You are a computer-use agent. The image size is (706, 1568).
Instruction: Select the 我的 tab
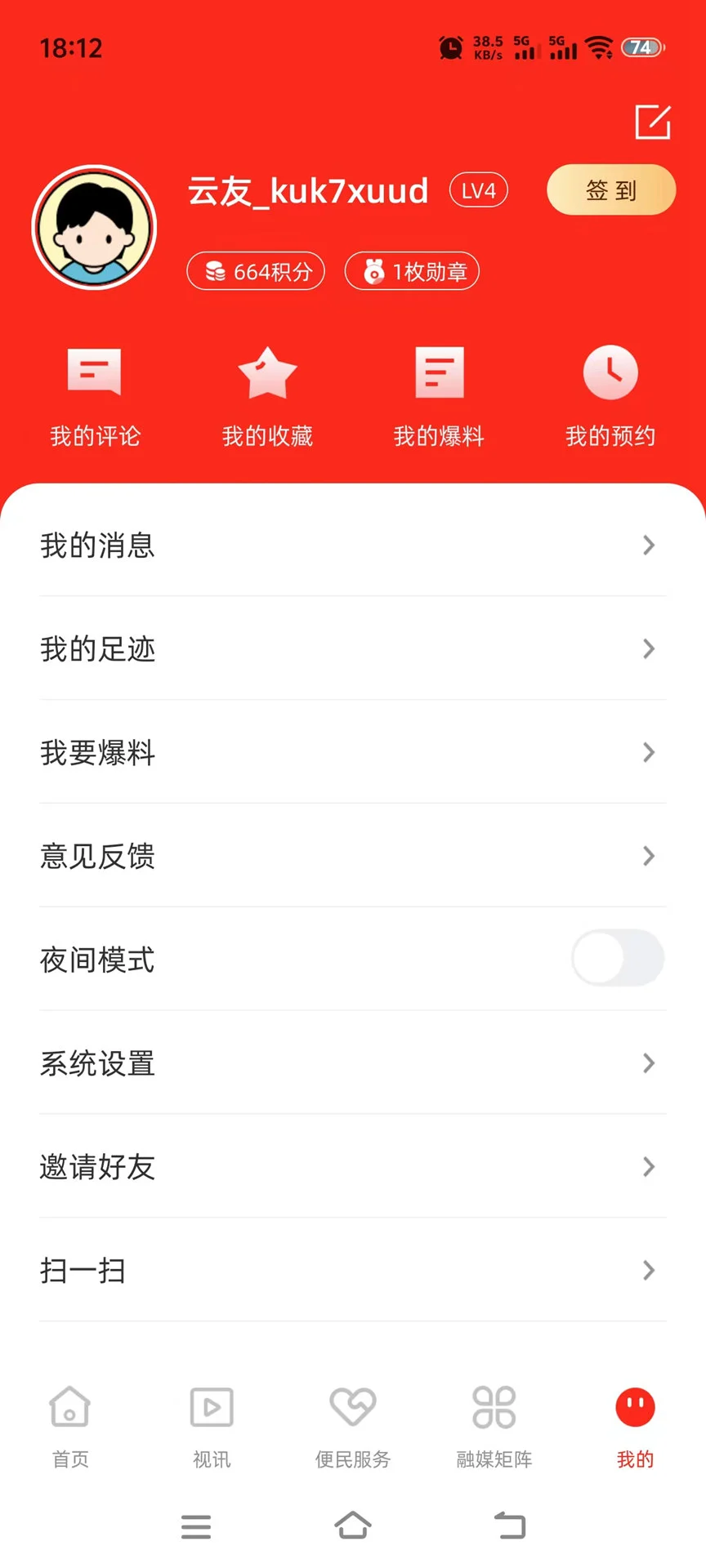point(636,1425)
